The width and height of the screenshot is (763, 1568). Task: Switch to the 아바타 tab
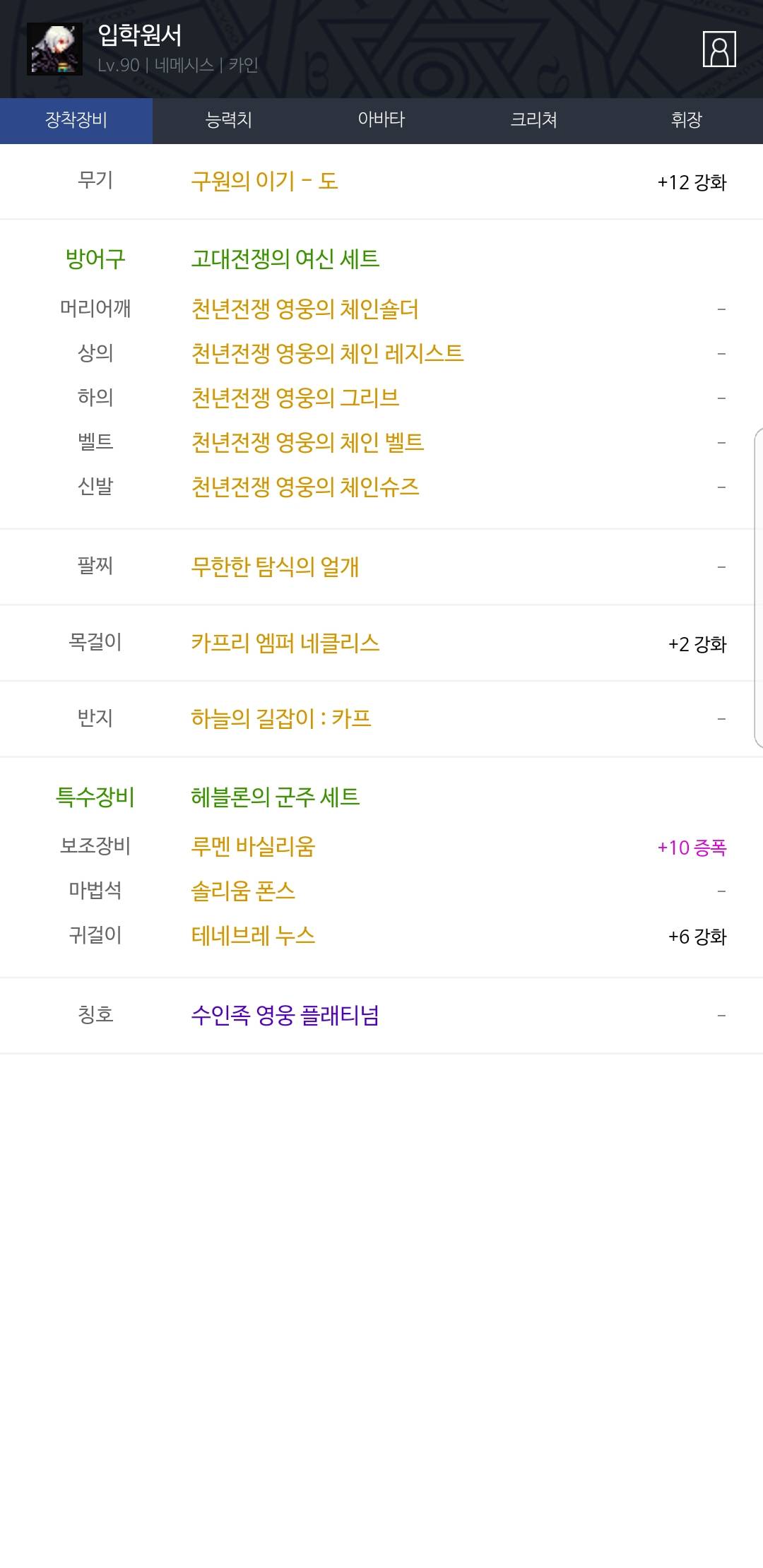[381, 120]
